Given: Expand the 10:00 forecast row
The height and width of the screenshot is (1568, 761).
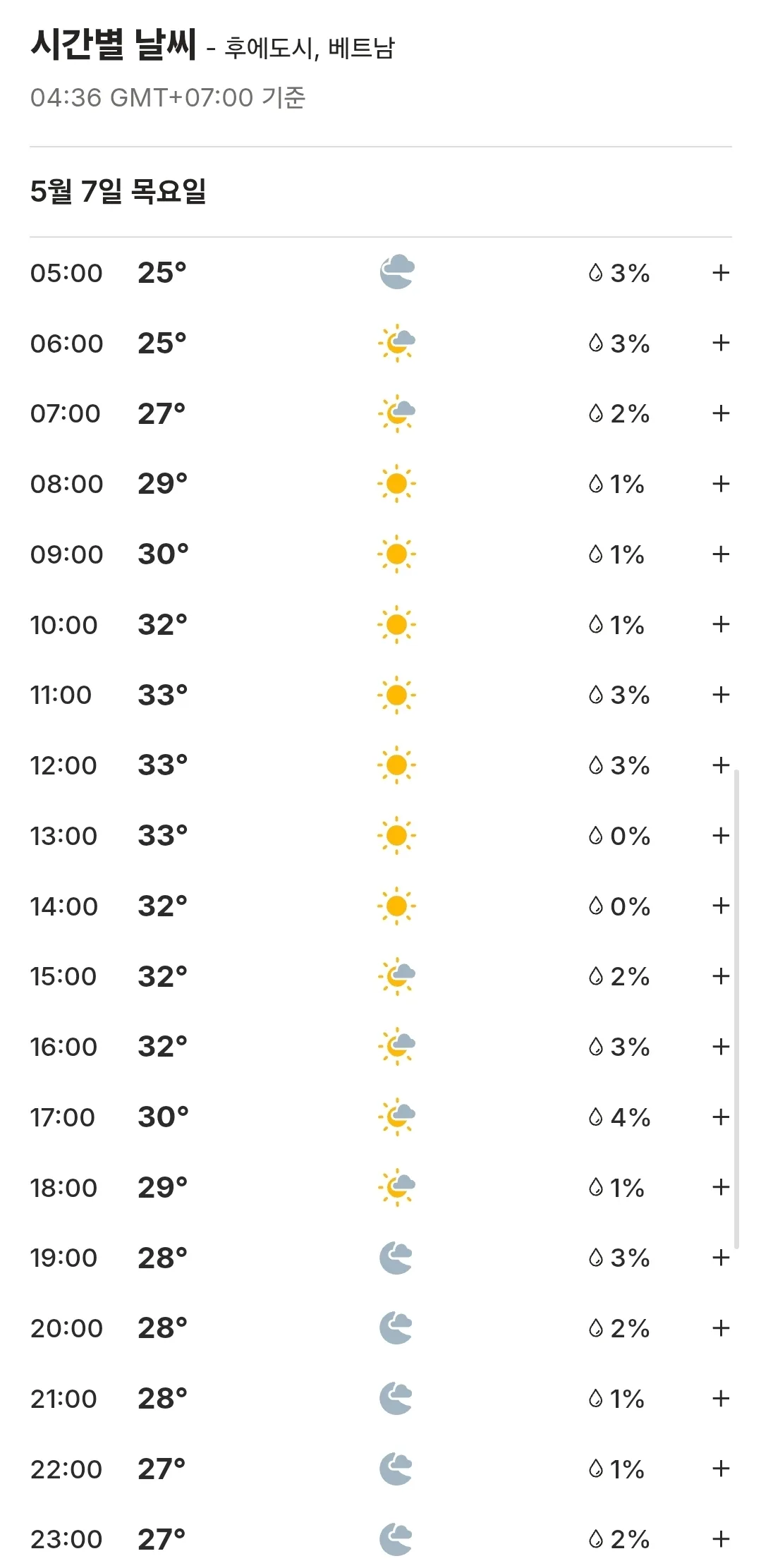Looking at the screenshot, I should tap(720, 624).
